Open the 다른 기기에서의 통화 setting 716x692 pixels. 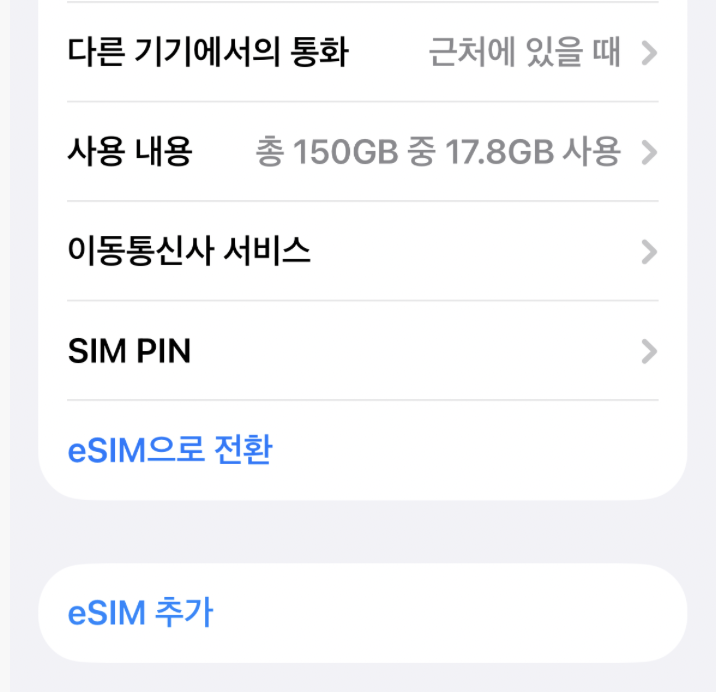(x=362, y=52)
